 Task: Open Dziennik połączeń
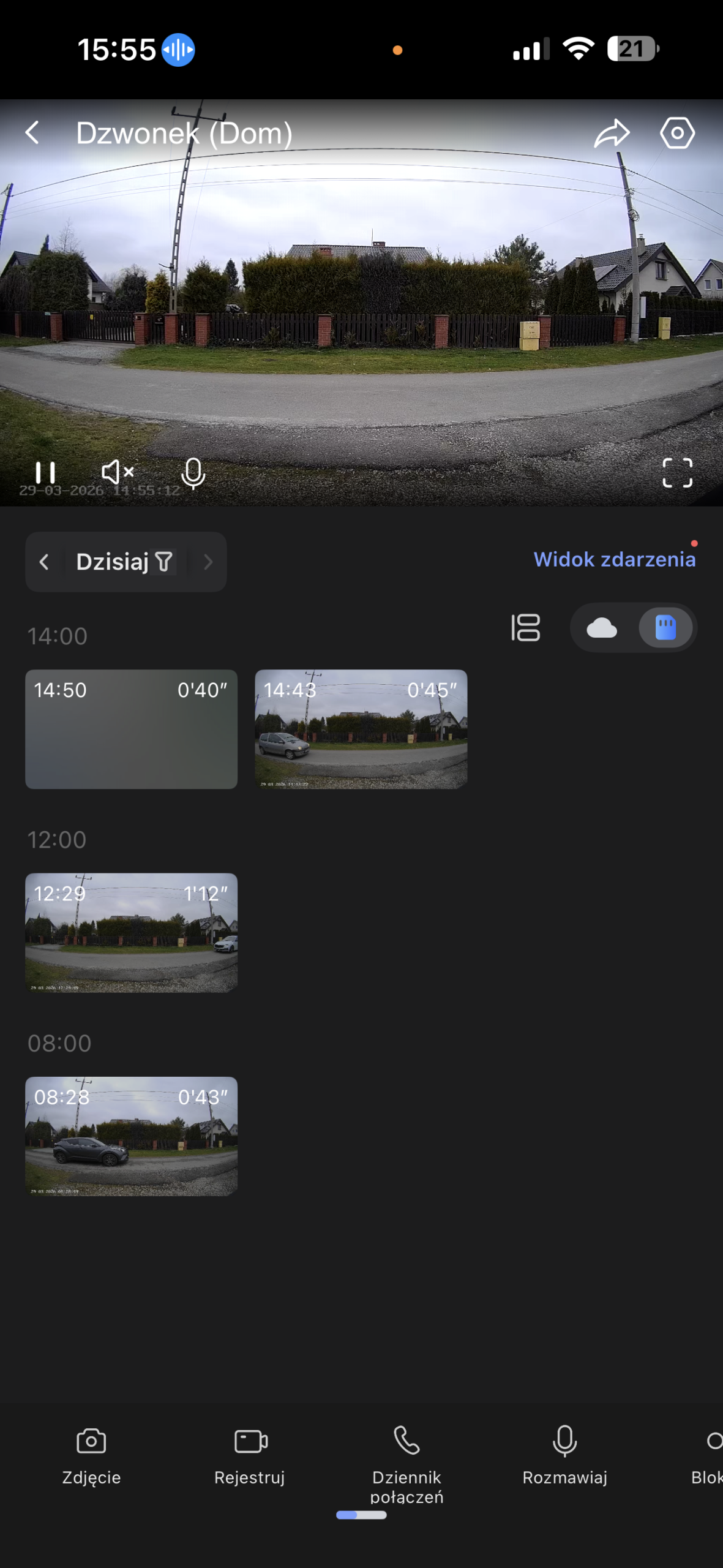(406, 1461)
